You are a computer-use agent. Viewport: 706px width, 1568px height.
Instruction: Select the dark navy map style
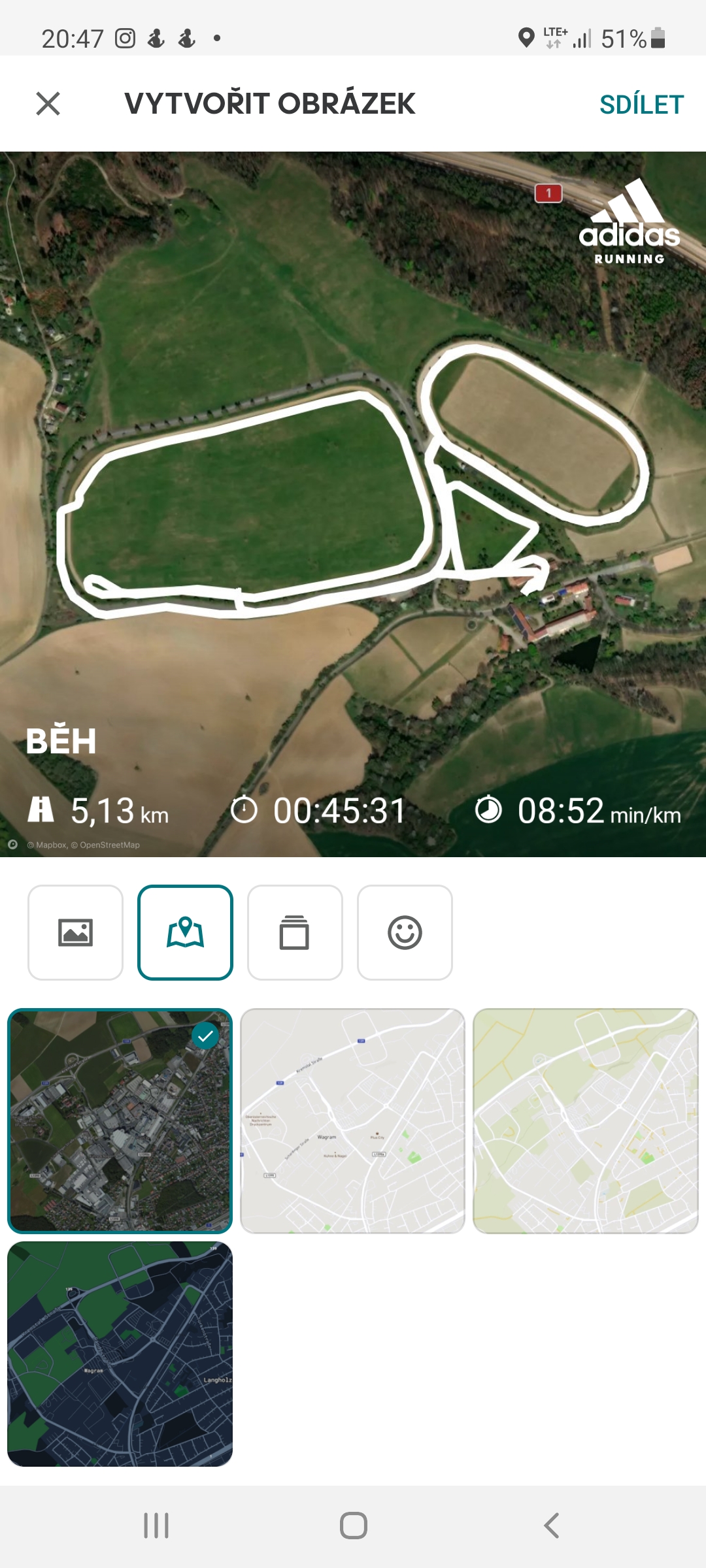pos(120,1354)
